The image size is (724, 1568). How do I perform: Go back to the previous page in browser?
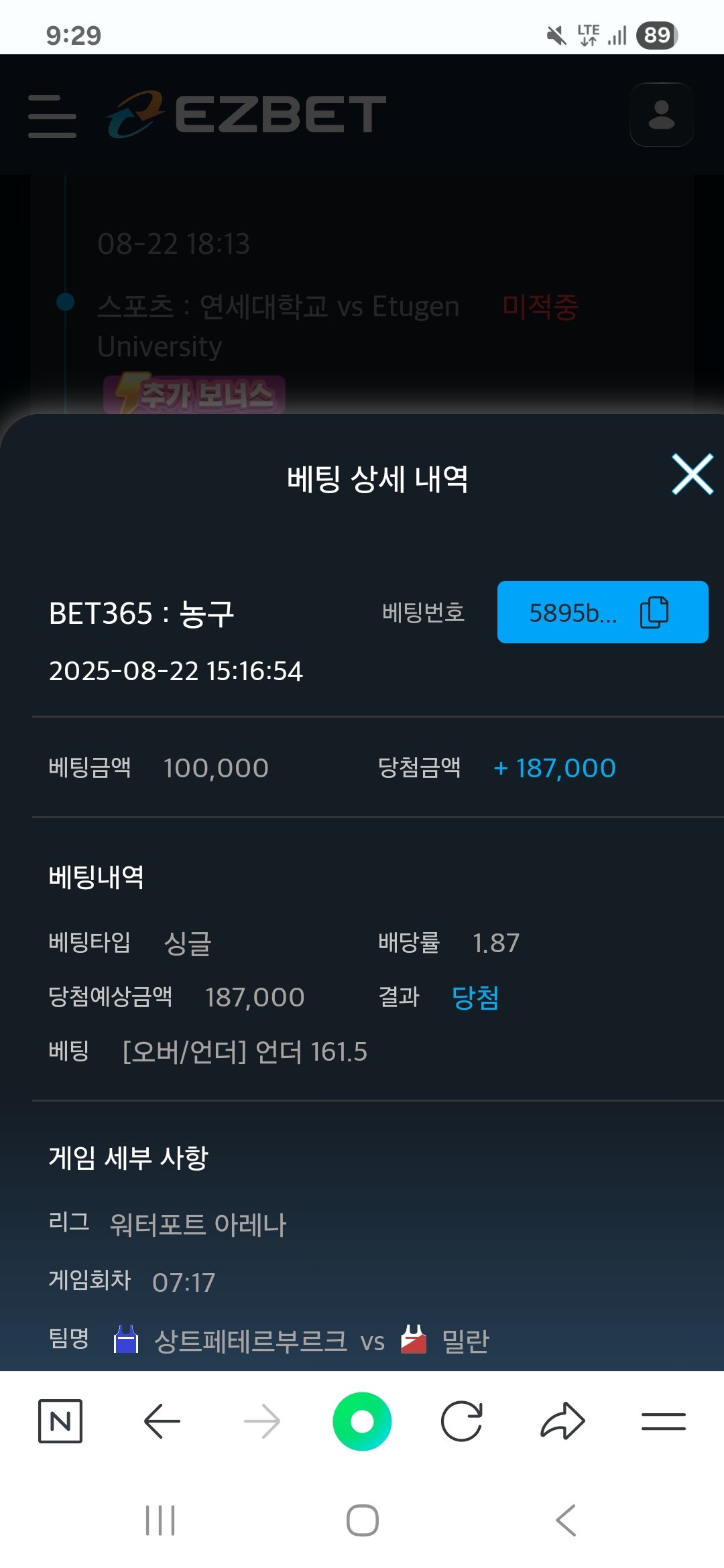coord(162,1421)
